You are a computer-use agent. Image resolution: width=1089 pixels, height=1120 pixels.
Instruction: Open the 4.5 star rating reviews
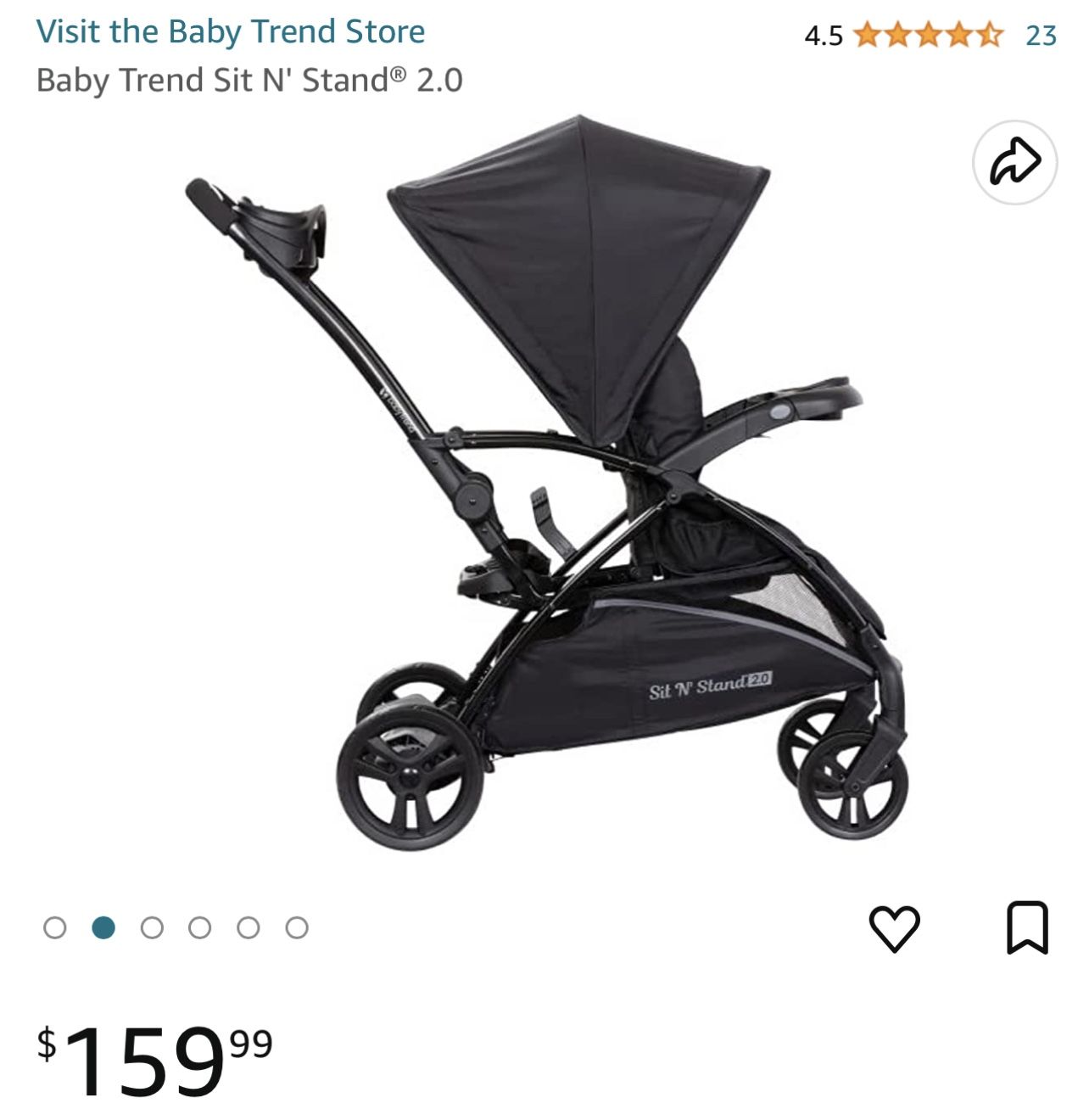pyautogui.click(x=929, y=35)
